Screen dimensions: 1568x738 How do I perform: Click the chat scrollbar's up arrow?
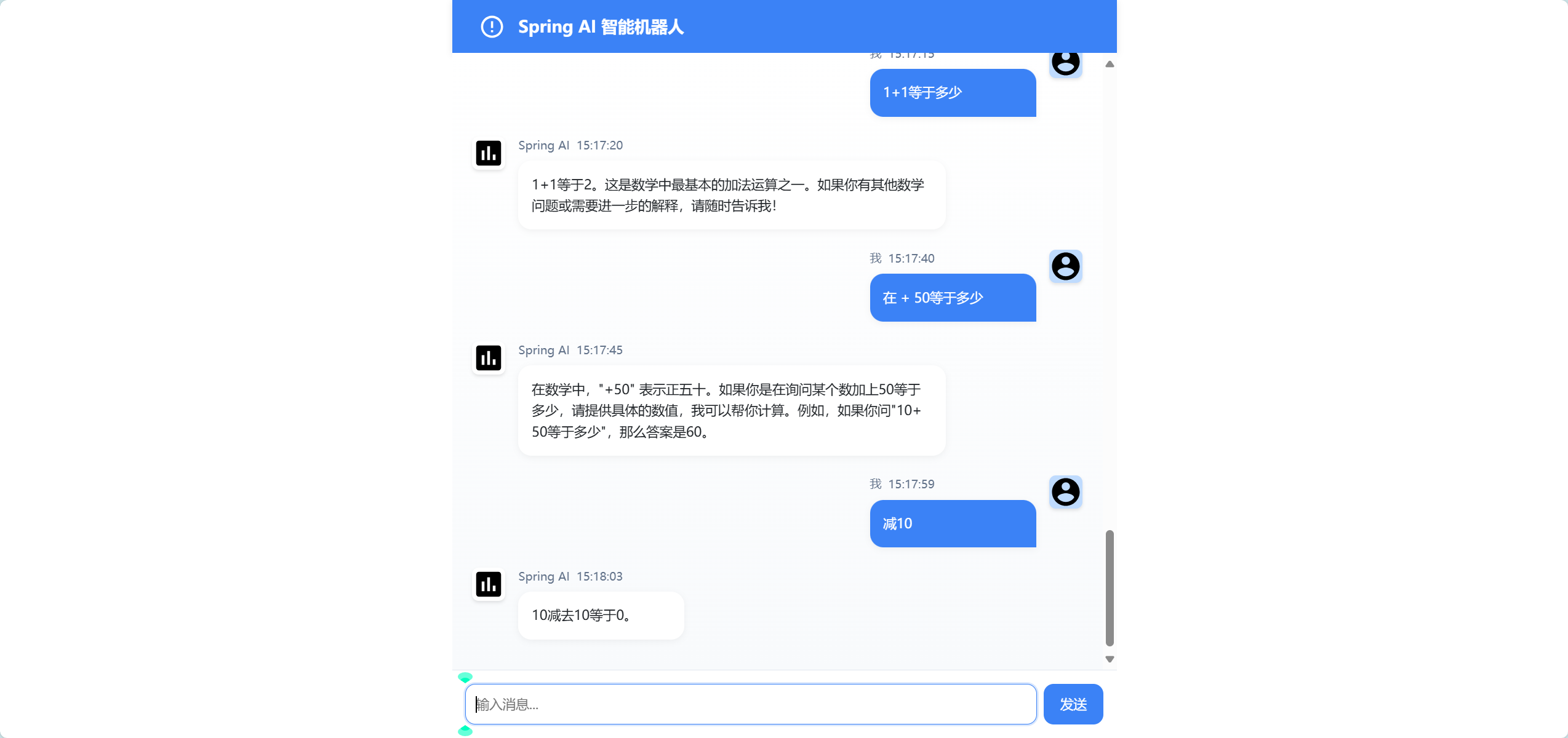point(1110,64)
